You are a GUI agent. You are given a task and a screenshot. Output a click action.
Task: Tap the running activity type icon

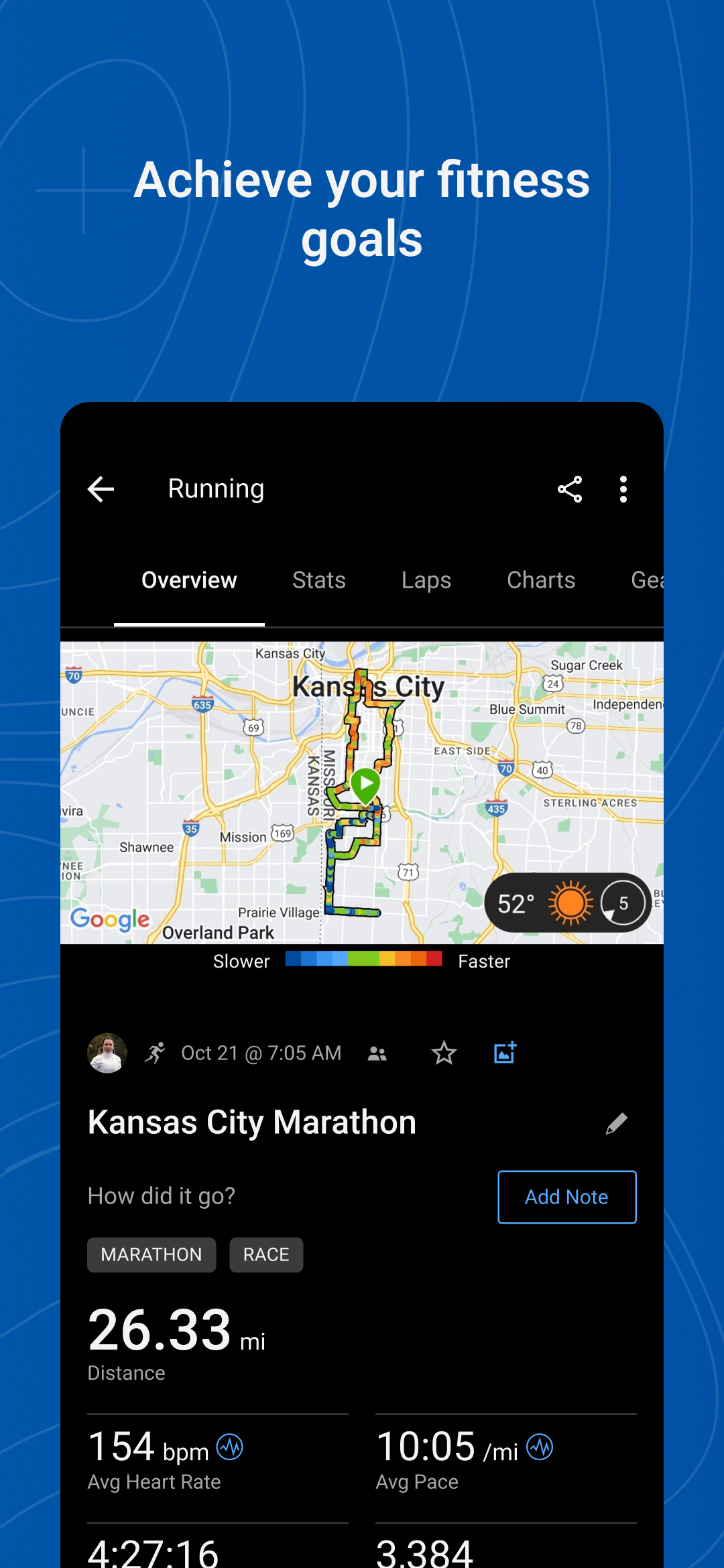coord(156,1052)
